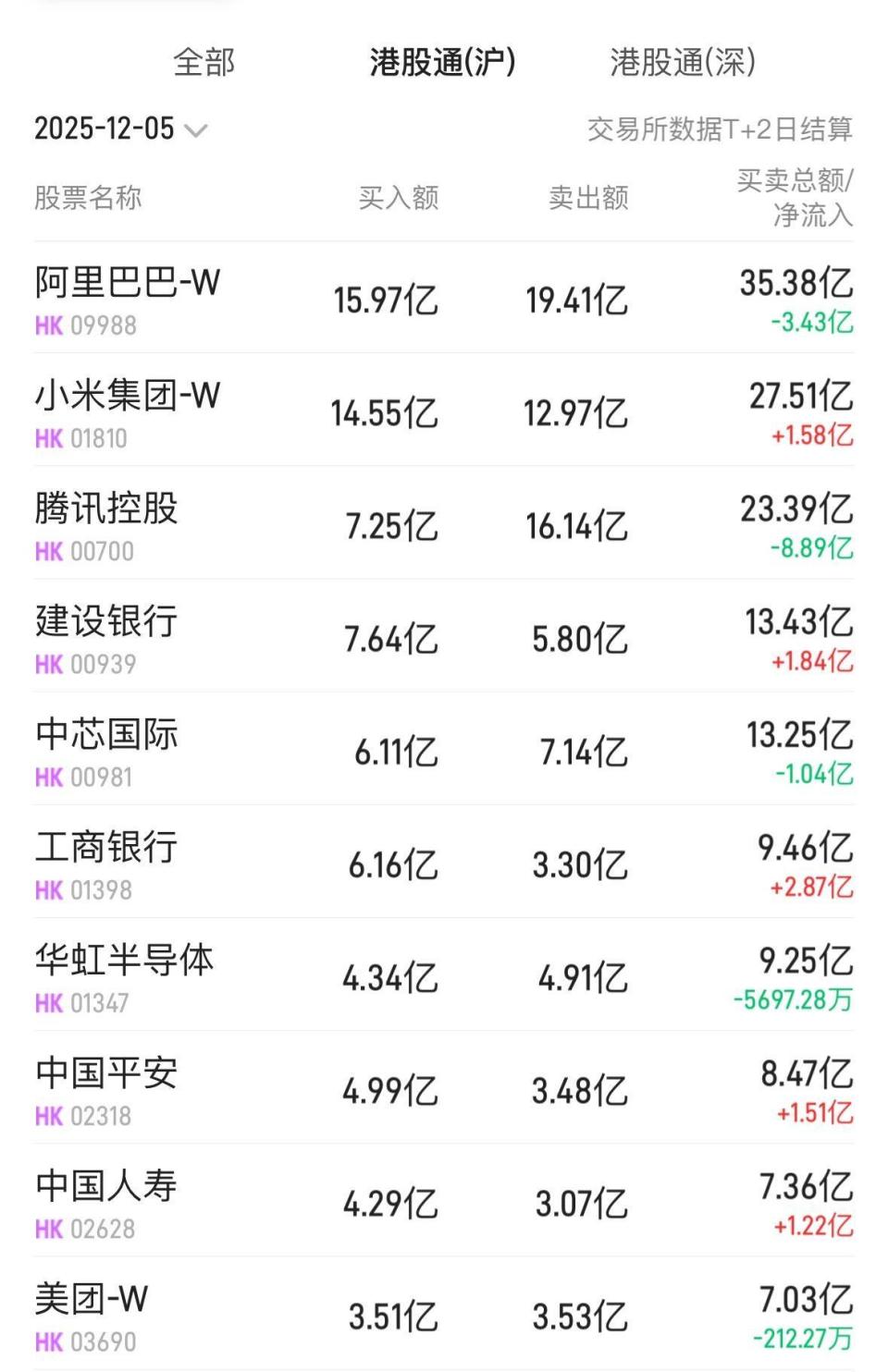Screen dimensions: 888x1372
Task: Open 小米集团-W stock details
Action: (x=127, y=398)
